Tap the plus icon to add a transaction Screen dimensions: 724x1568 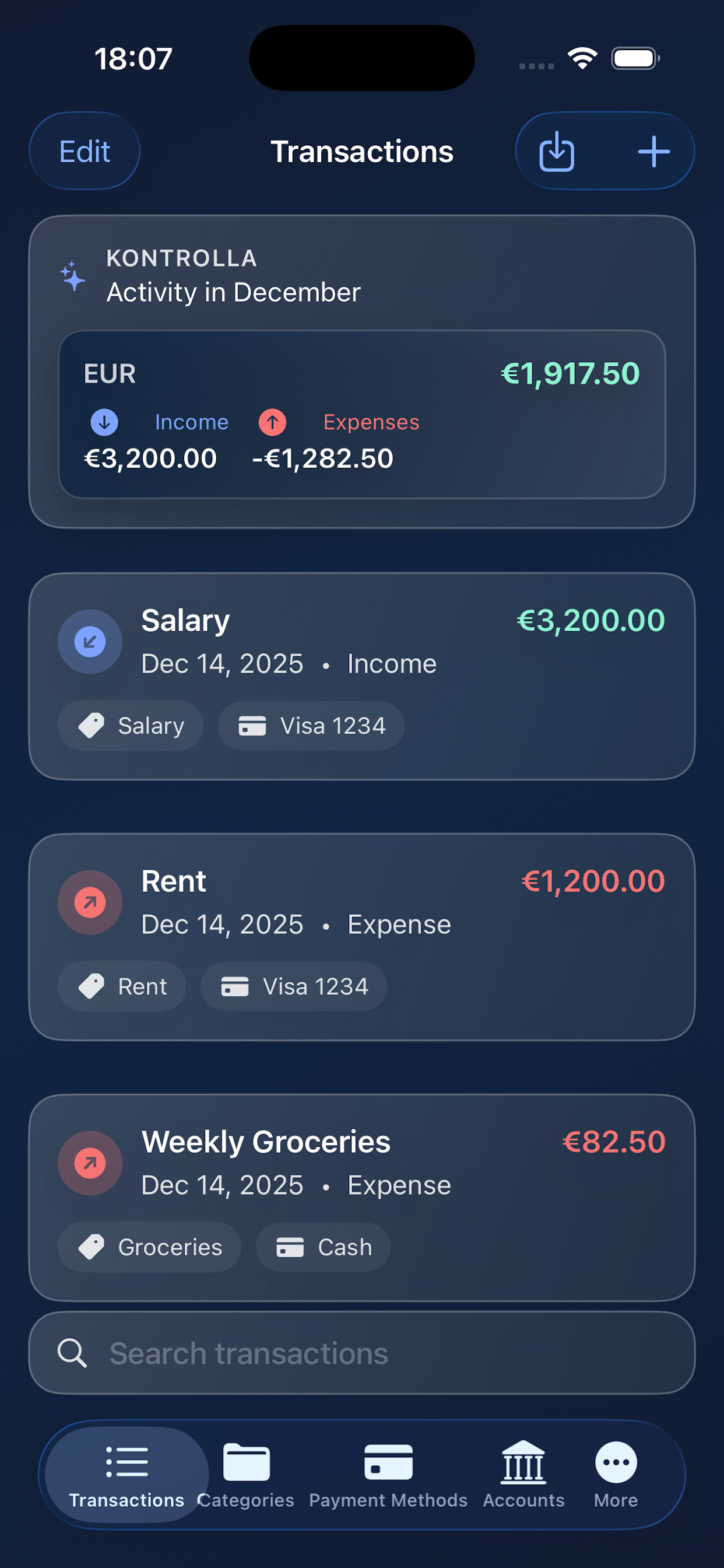click(x=654, y=150)
